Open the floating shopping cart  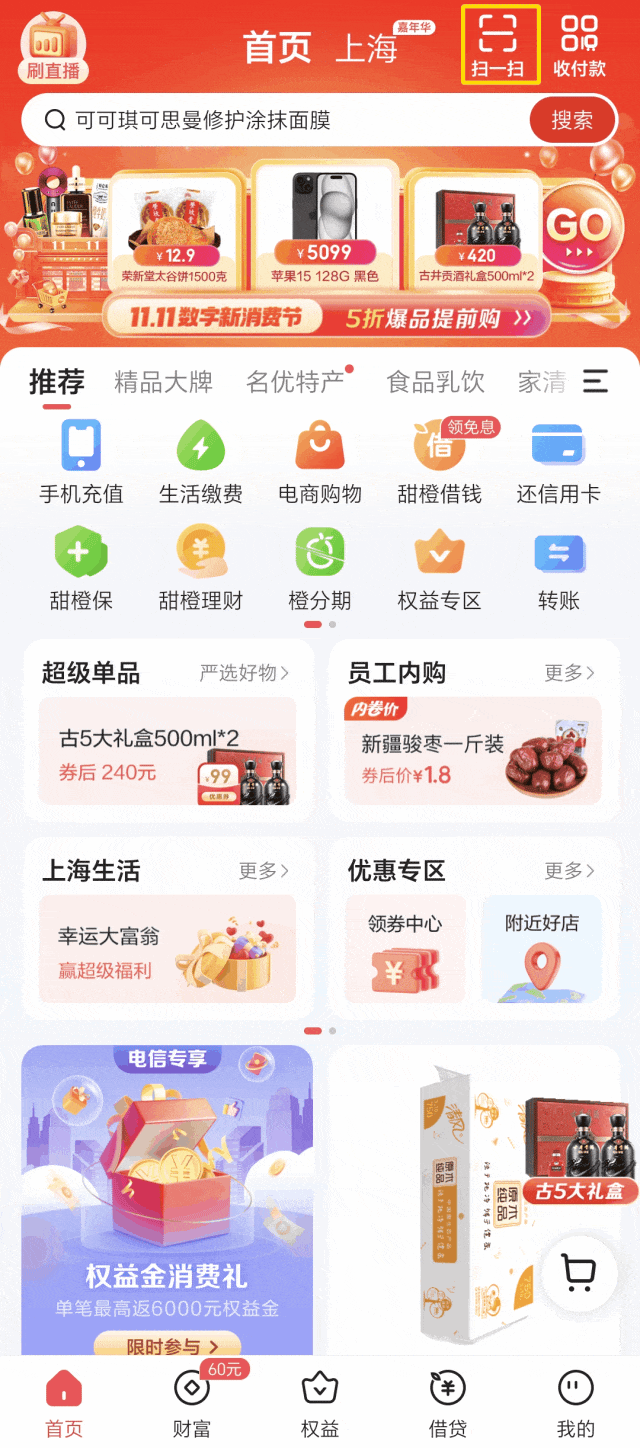click(x=579, y=1272)
